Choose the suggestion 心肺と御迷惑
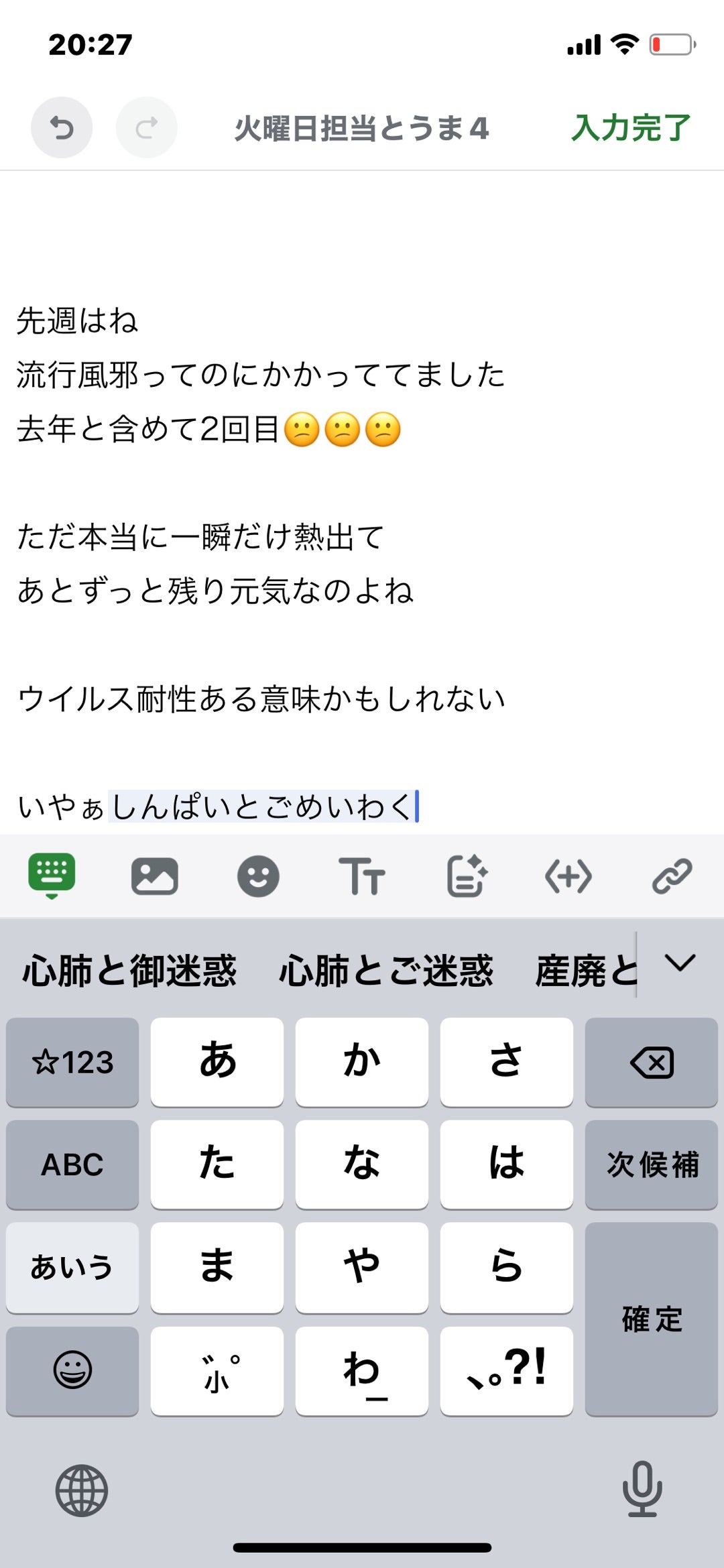The image size is (724, 1568). click(129, 970)
